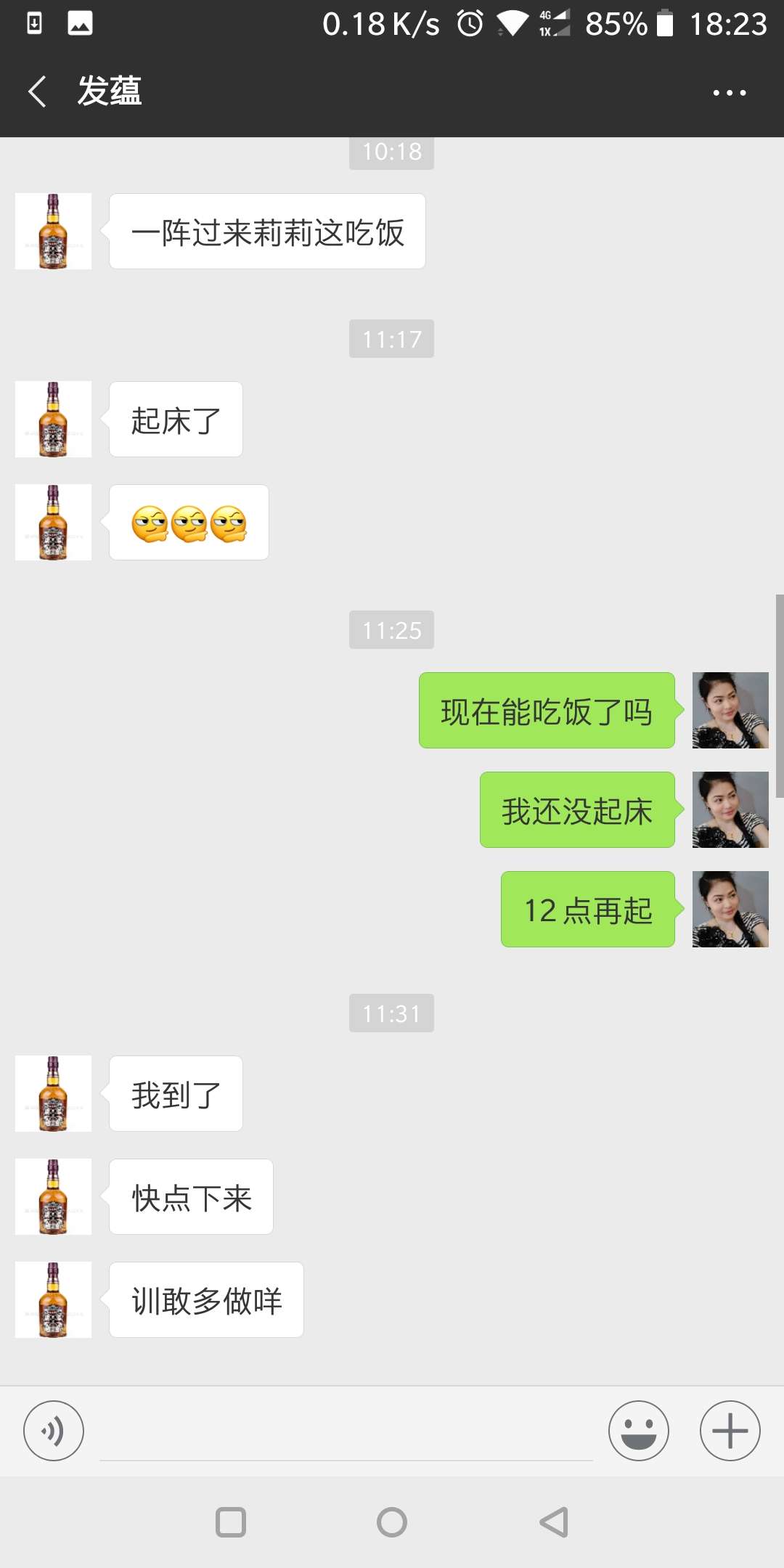Tap the chat title 发蕴
Image resolution: width=784 pixels, height=1568 pixels.
pos(110,91)
